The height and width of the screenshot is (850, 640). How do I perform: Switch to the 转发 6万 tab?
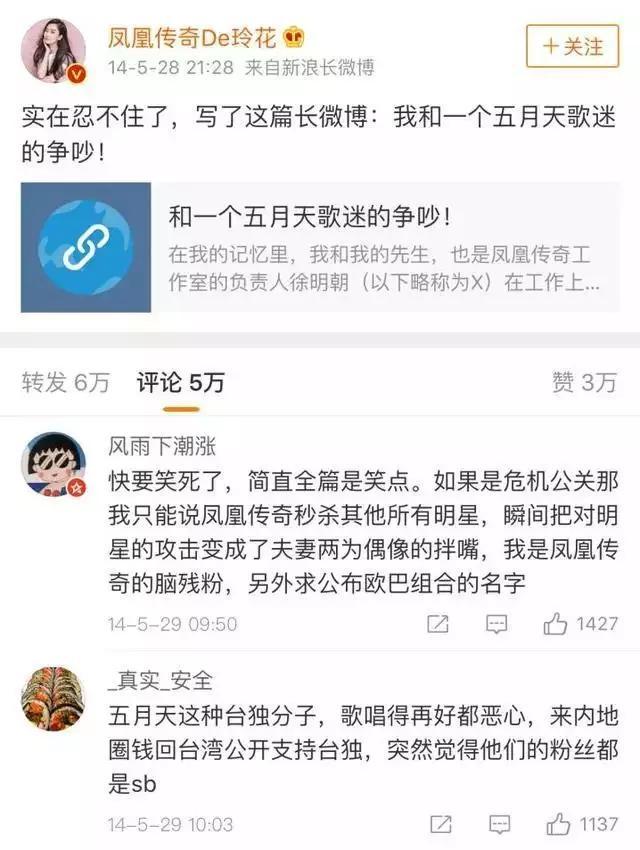(66, 382)
